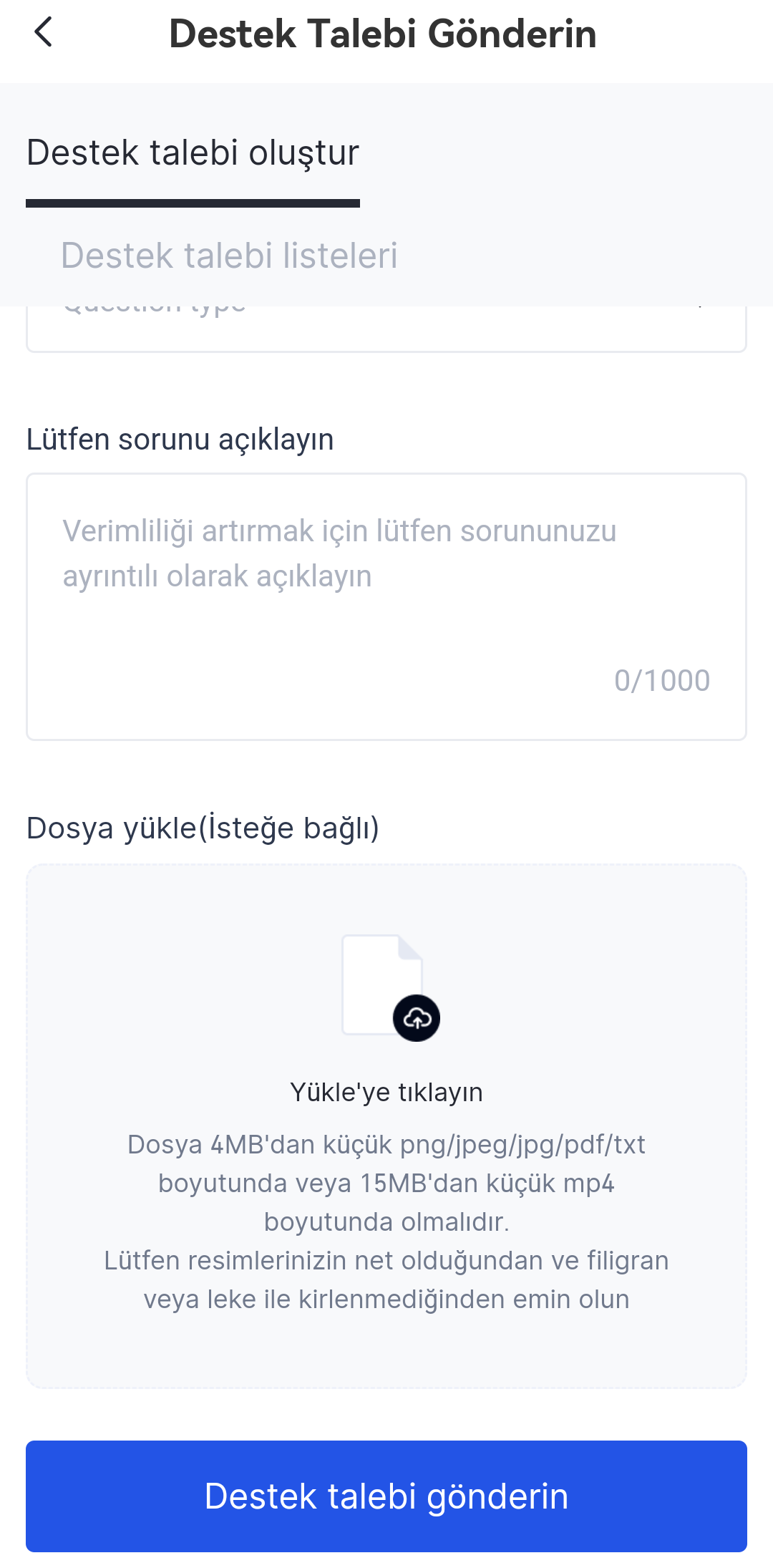Submit with Destek talebi gönderin button
Screen dimensions: 773x1568
(386, 1496)
